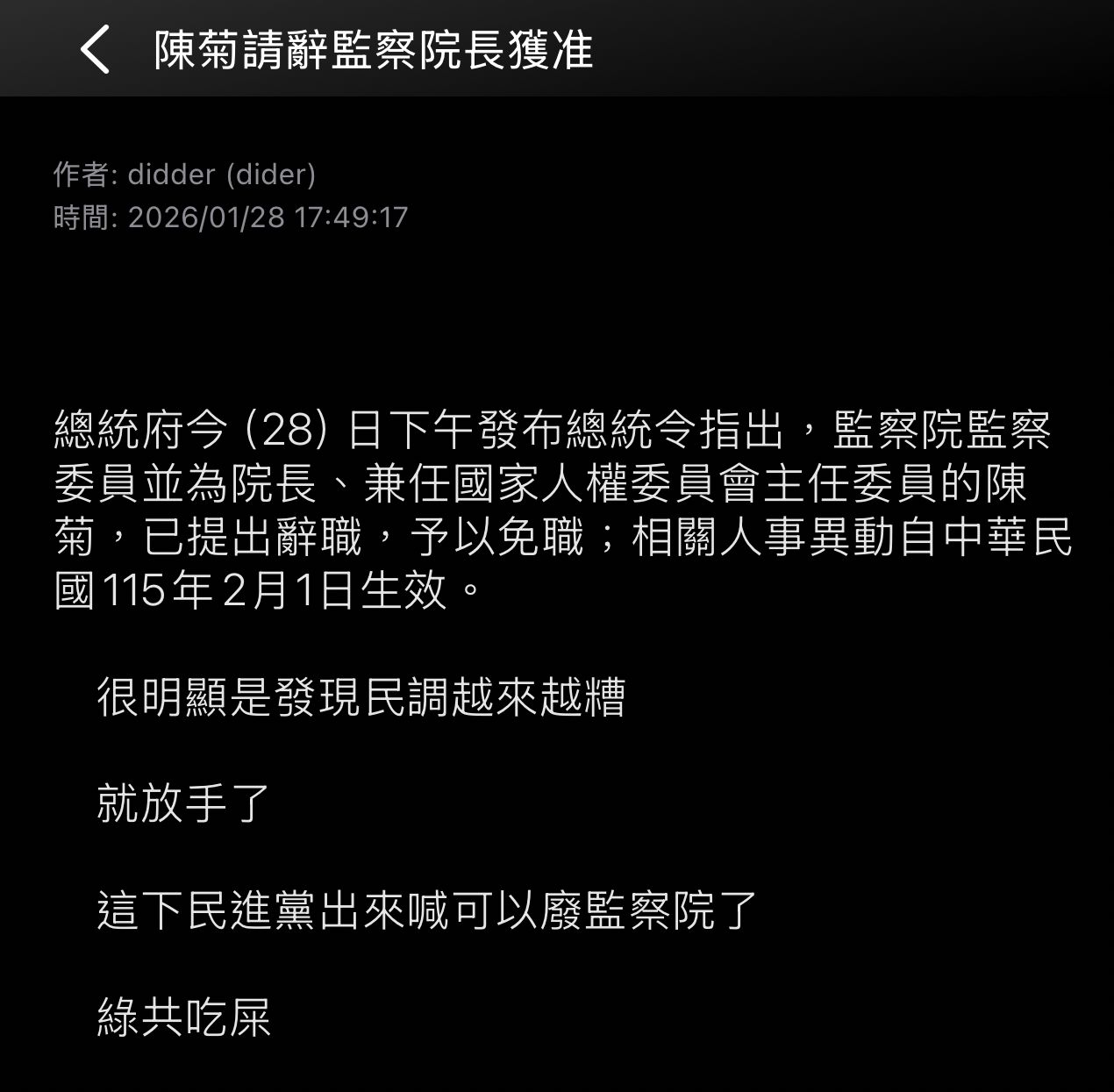Go back from the 陳菊請辭監察院長獲准 article
1114x1092 pixels.
click(x=95, y=50)
